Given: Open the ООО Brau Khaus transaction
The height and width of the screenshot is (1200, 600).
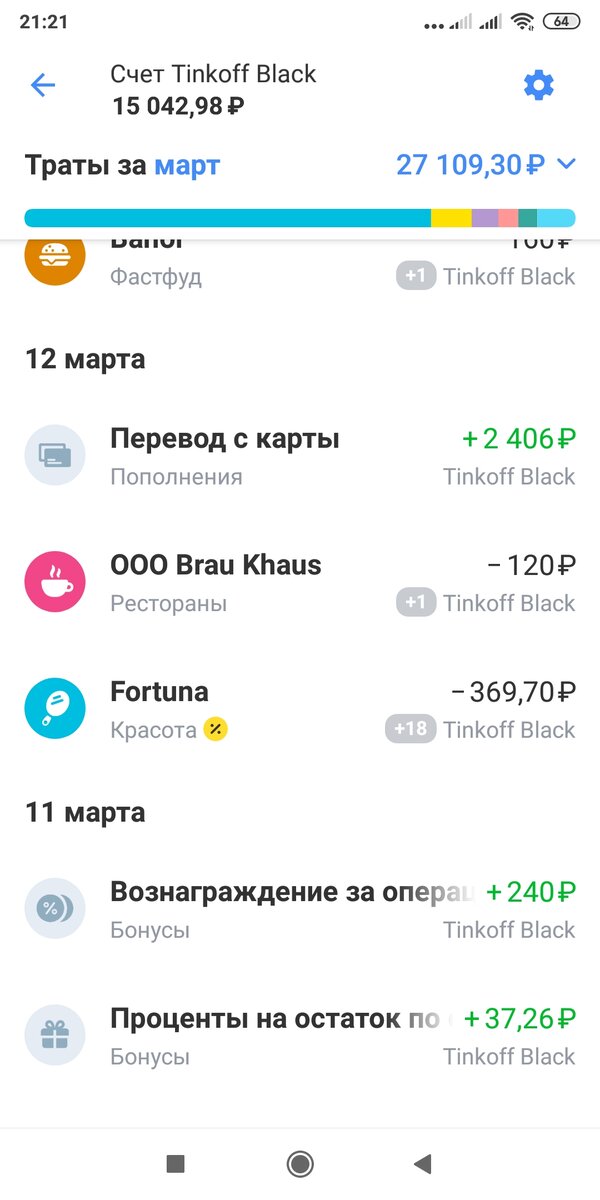Looking at the screenshot, I should click(x=300, y=583).
